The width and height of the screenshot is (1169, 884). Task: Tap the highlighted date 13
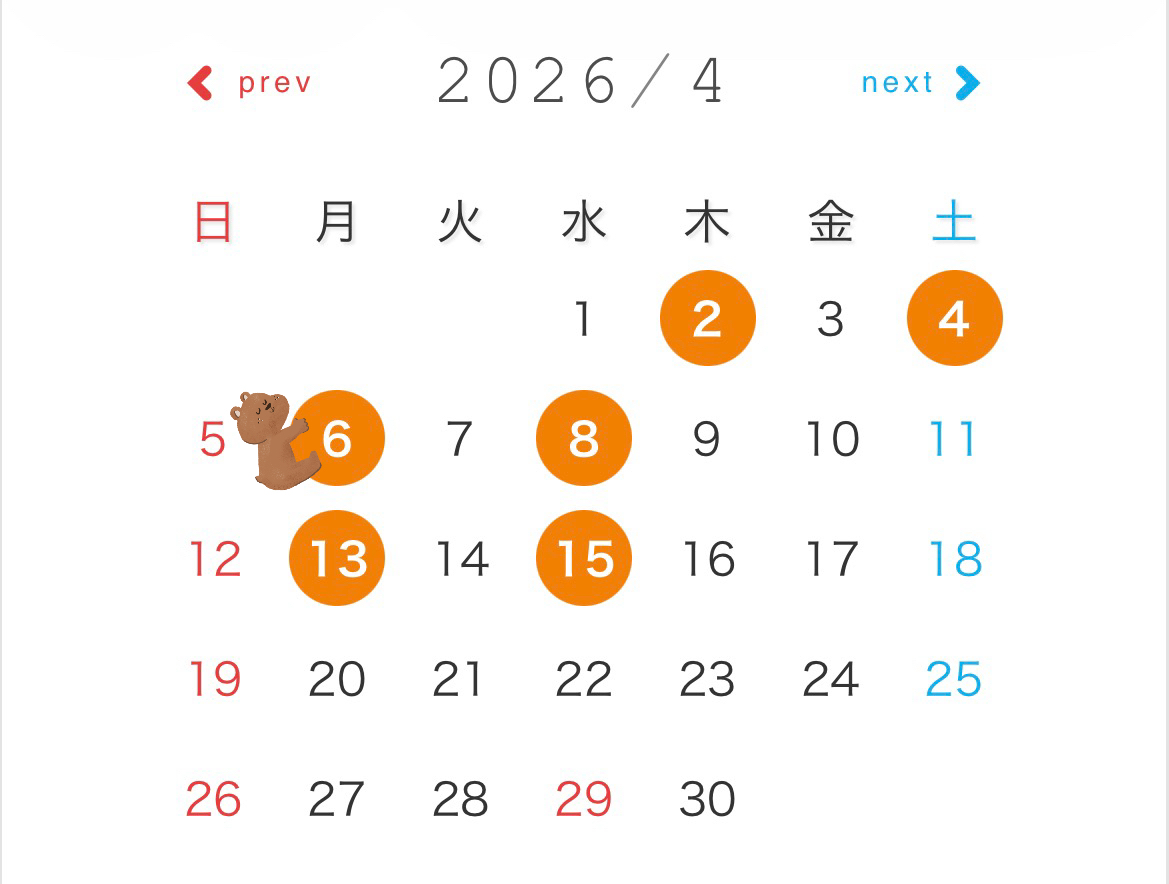point(337,559)
